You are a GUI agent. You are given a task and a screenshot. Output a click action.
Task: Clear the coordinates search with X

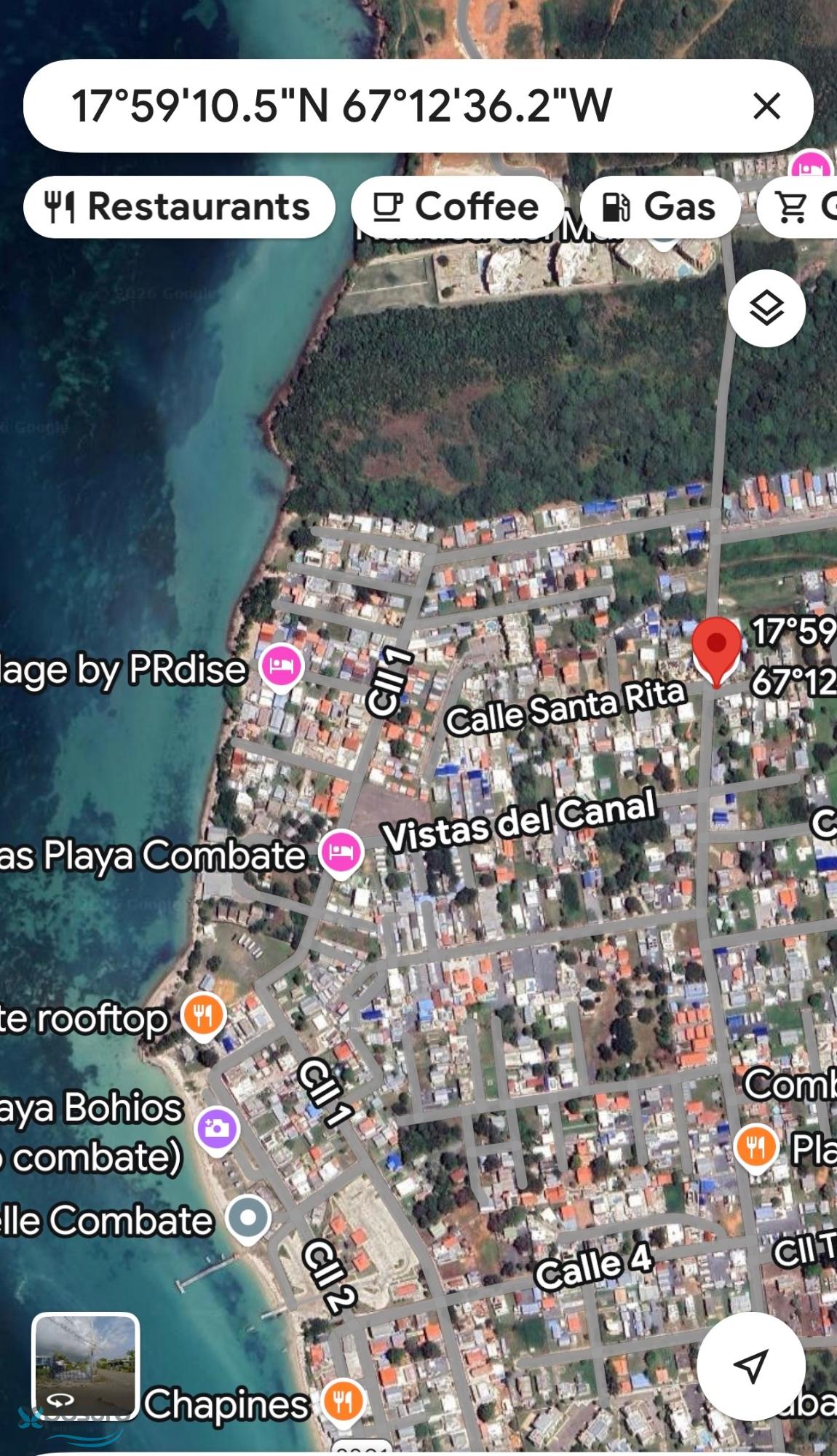coord(766,106)
